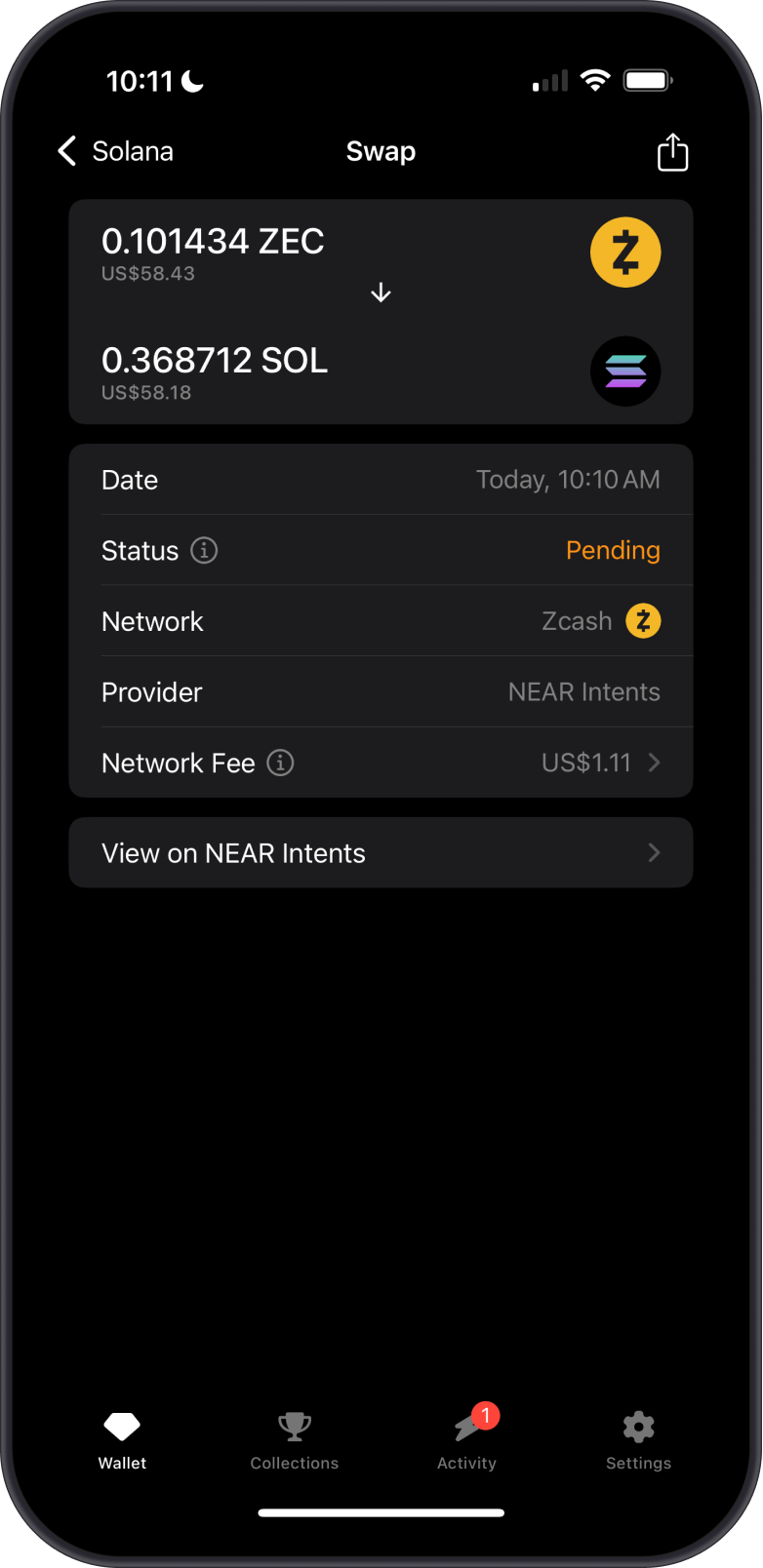The image size is (763, 1568).
Task: Tap the Status info icon
Action: click(x=203, y=550)
